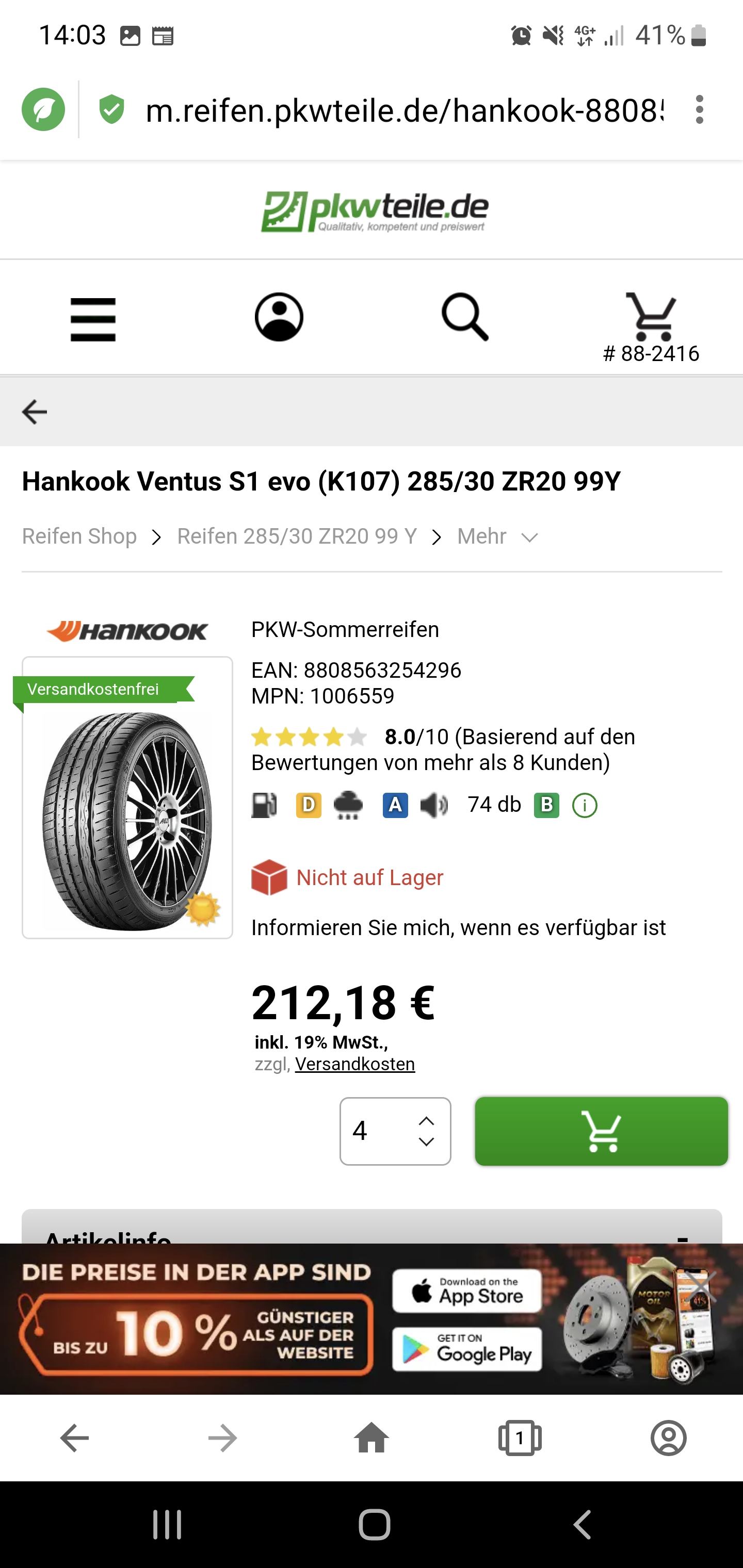Tap Informieren Sie mich, wenn verfügbar
Image resolution: width=743 pixels, height=1568 pixels.
(458, 928)
